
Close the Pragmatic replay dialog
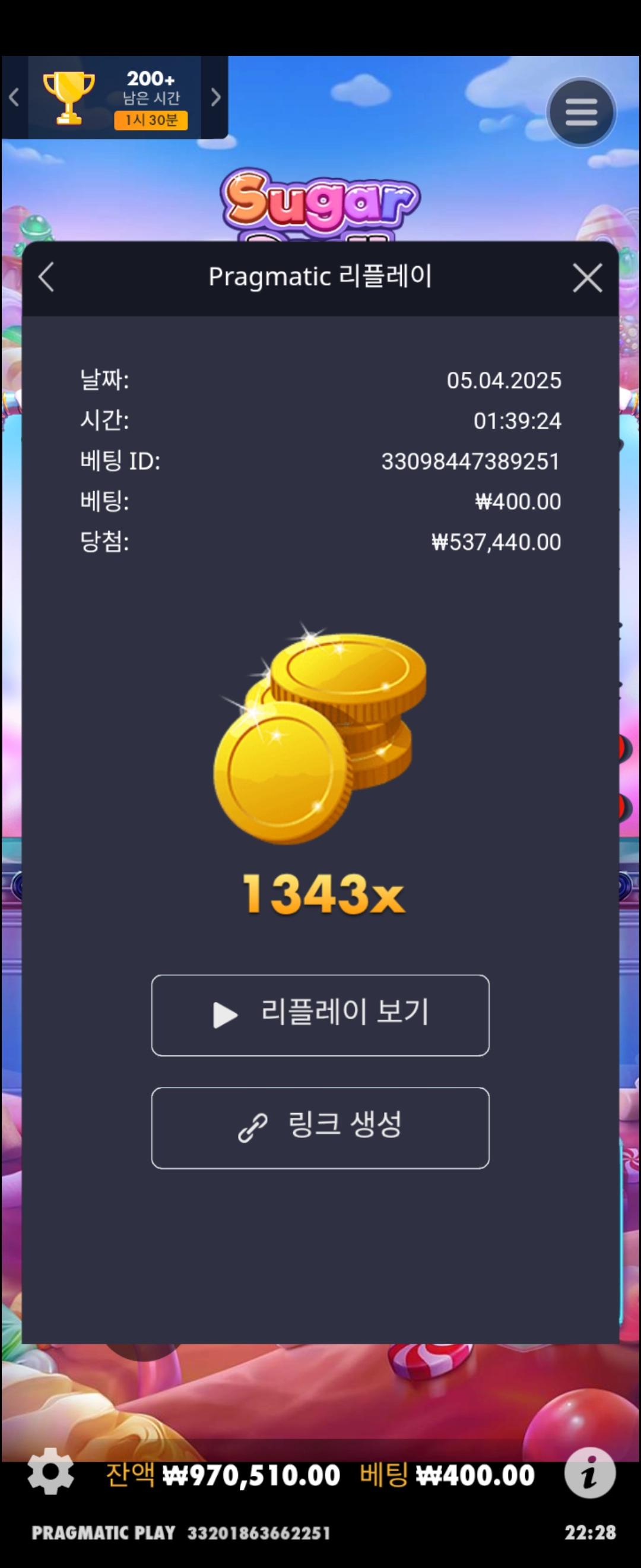(x=587, y=278)
